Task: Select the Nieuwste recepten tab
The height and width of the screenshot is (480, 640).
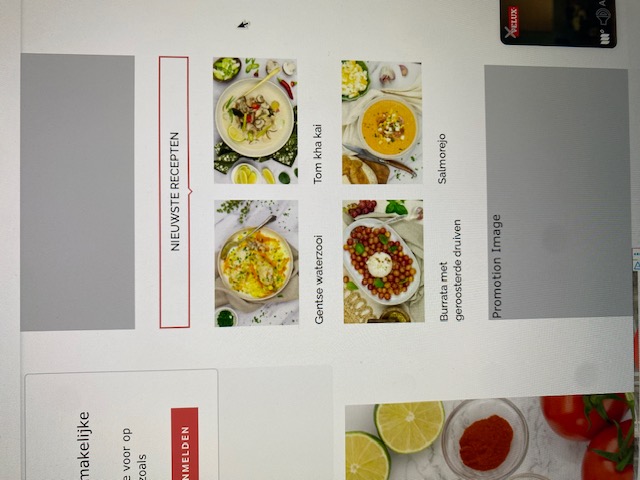Action: [x=174, y=192]
